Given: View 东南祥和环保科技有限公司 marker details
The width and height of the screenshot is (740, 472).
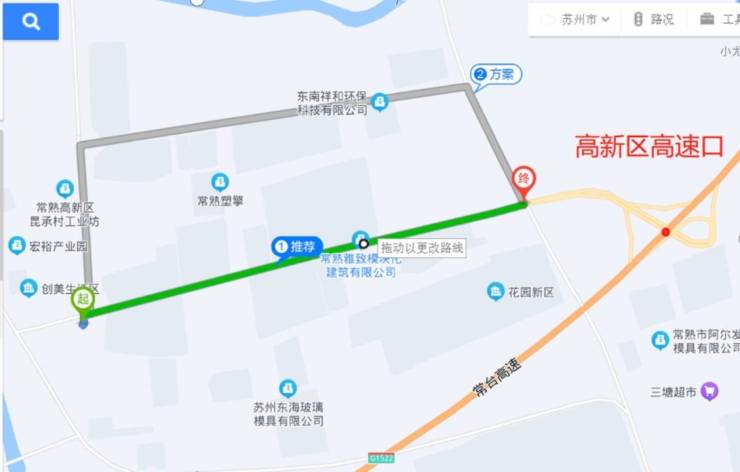Looking at the screenshot, I should tap(379, 101).
